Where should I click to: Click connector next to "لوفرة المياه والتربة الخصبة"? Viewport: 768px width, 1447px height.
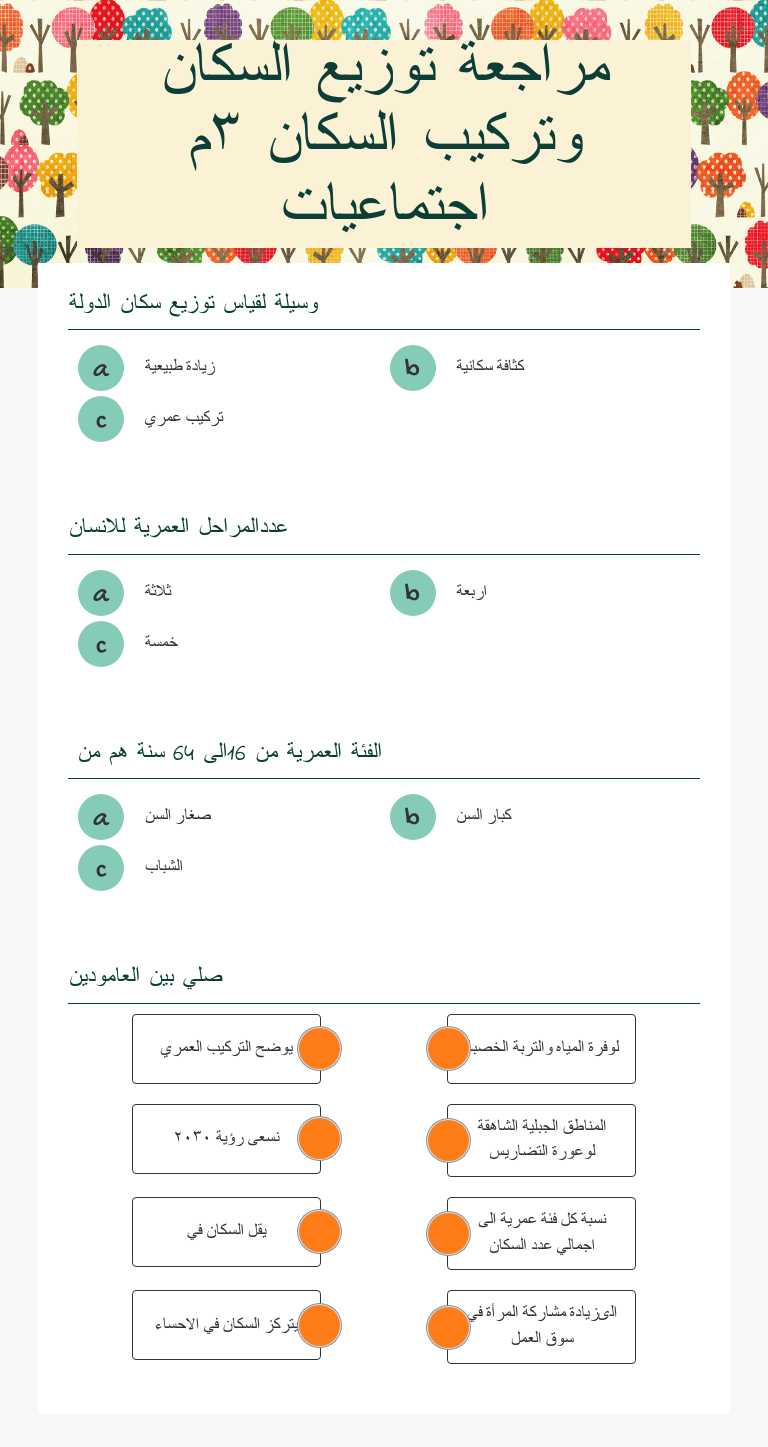(x=448, y=1048)
